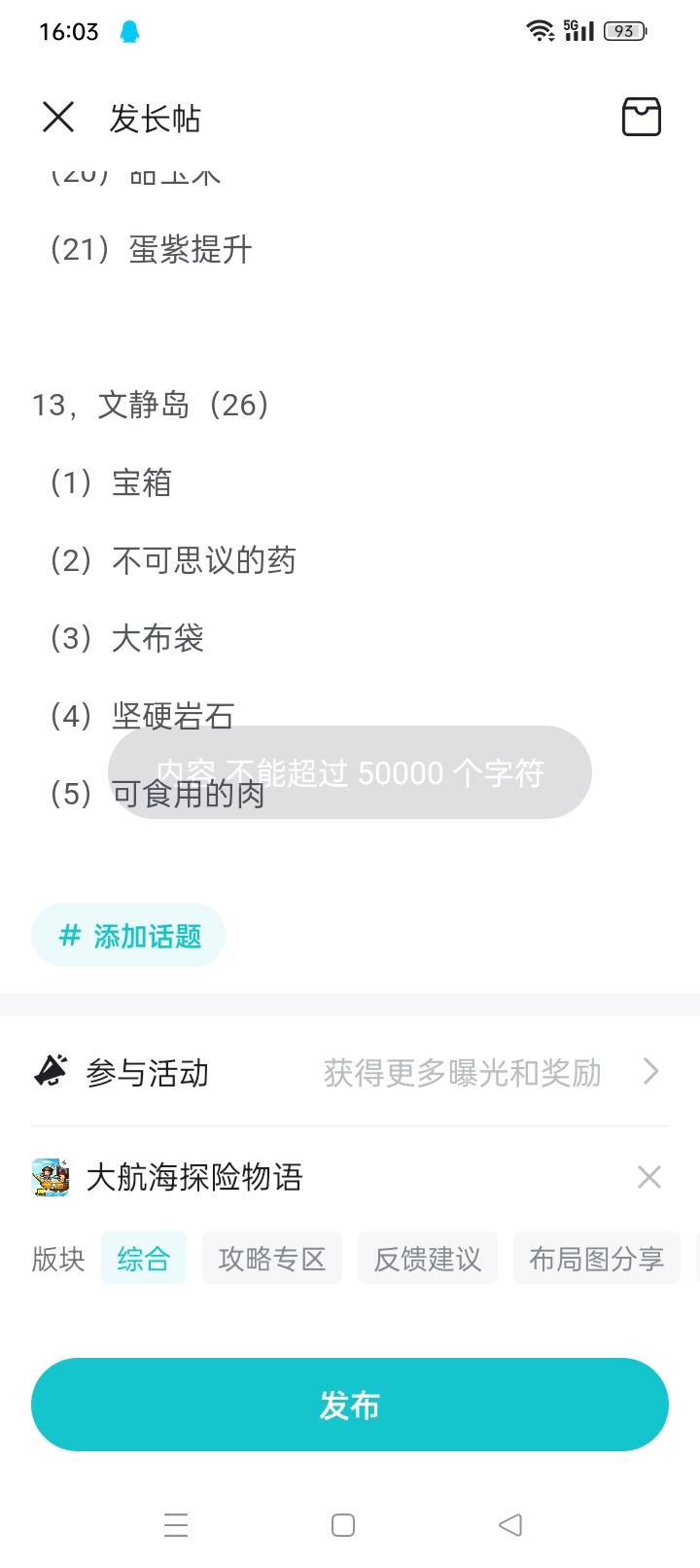Go back using the system back button

tap(510, 1524)
